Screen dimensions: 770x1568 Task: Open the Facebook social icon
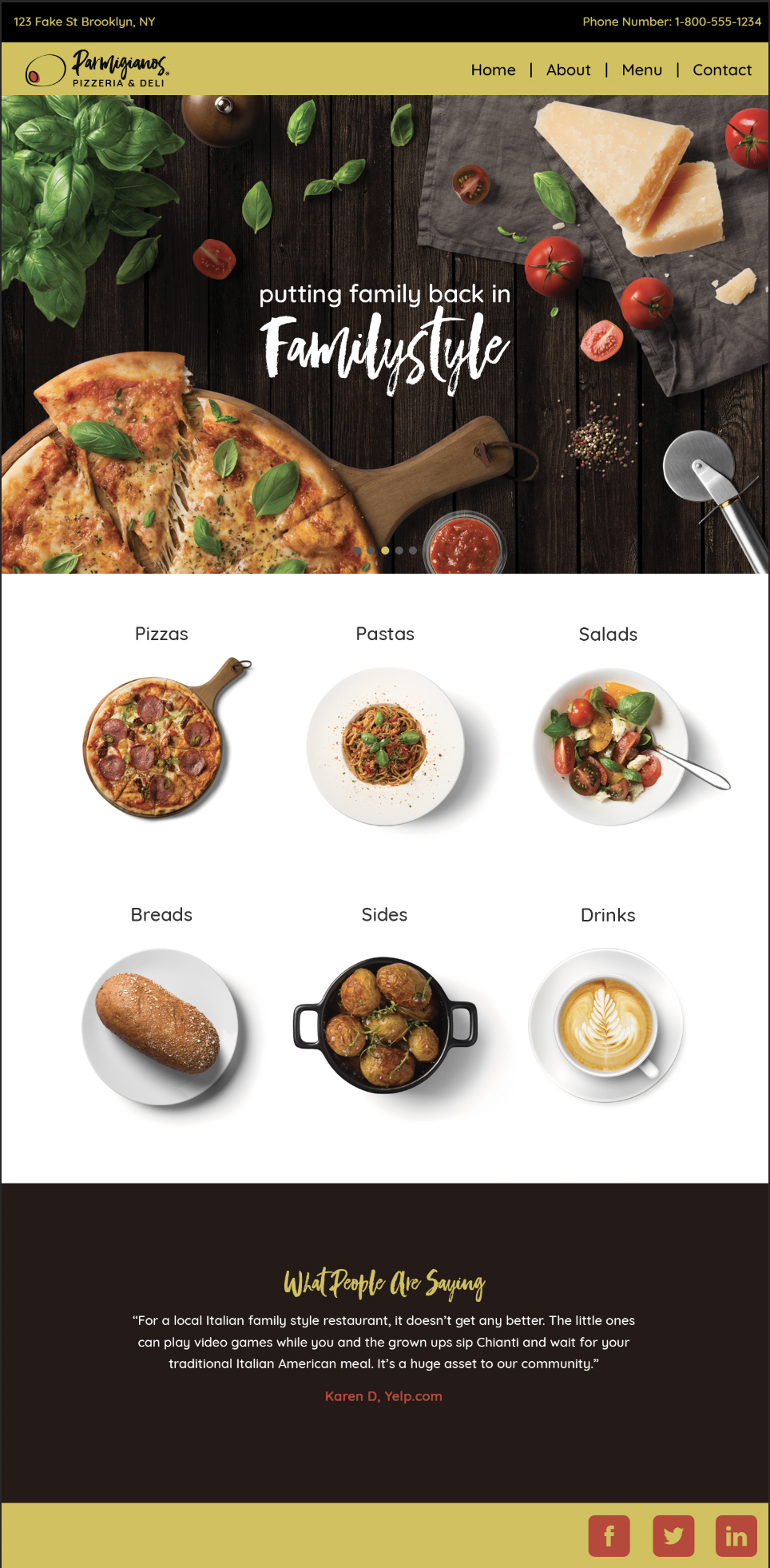tap(609, 1535)
